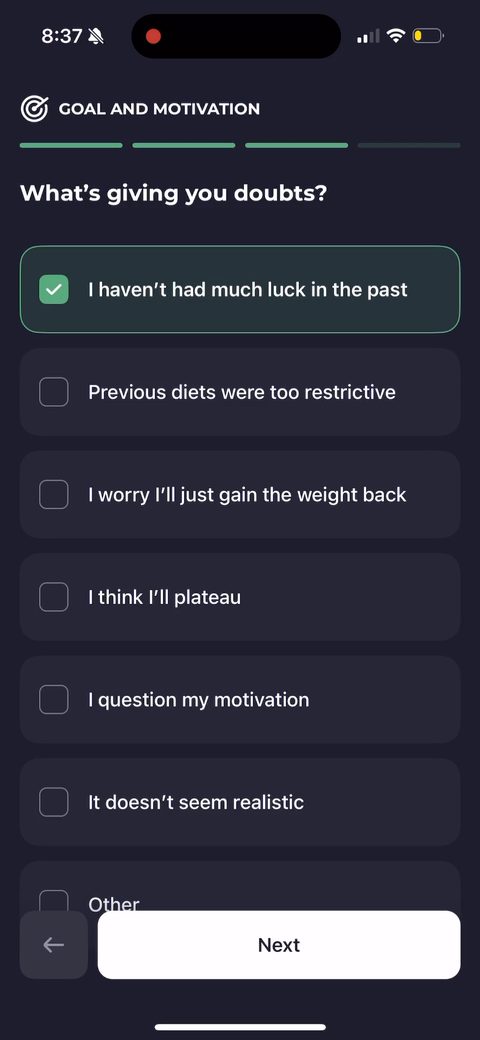Select "Previous diets were too restrictive"
The width and height of the screenshot is (480, 1040).
240,392
